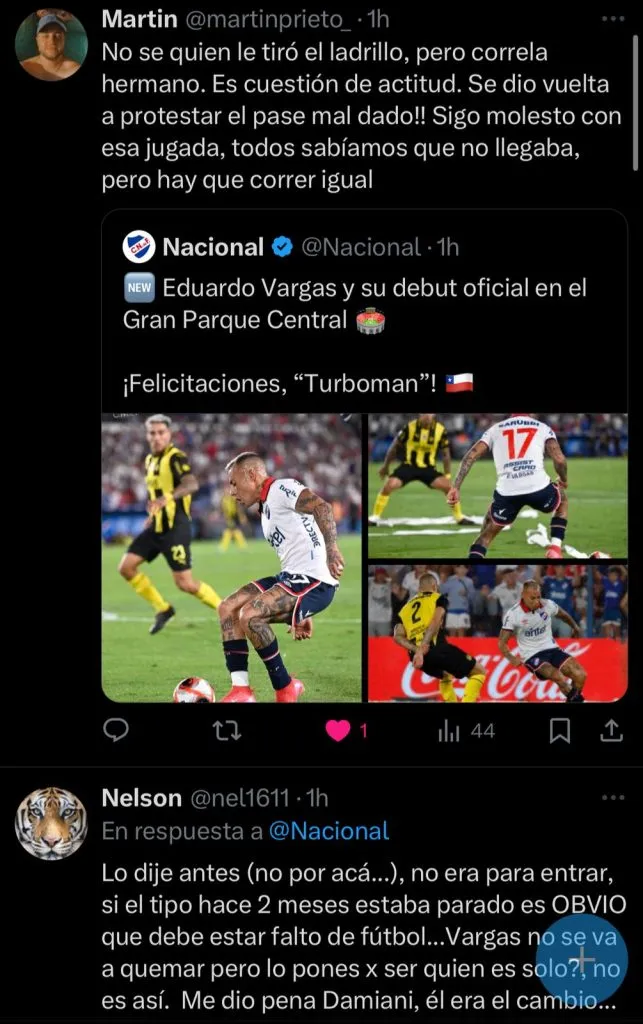
Task: Open overflow menu on Martin's post
Action: (x=612, y=19)
